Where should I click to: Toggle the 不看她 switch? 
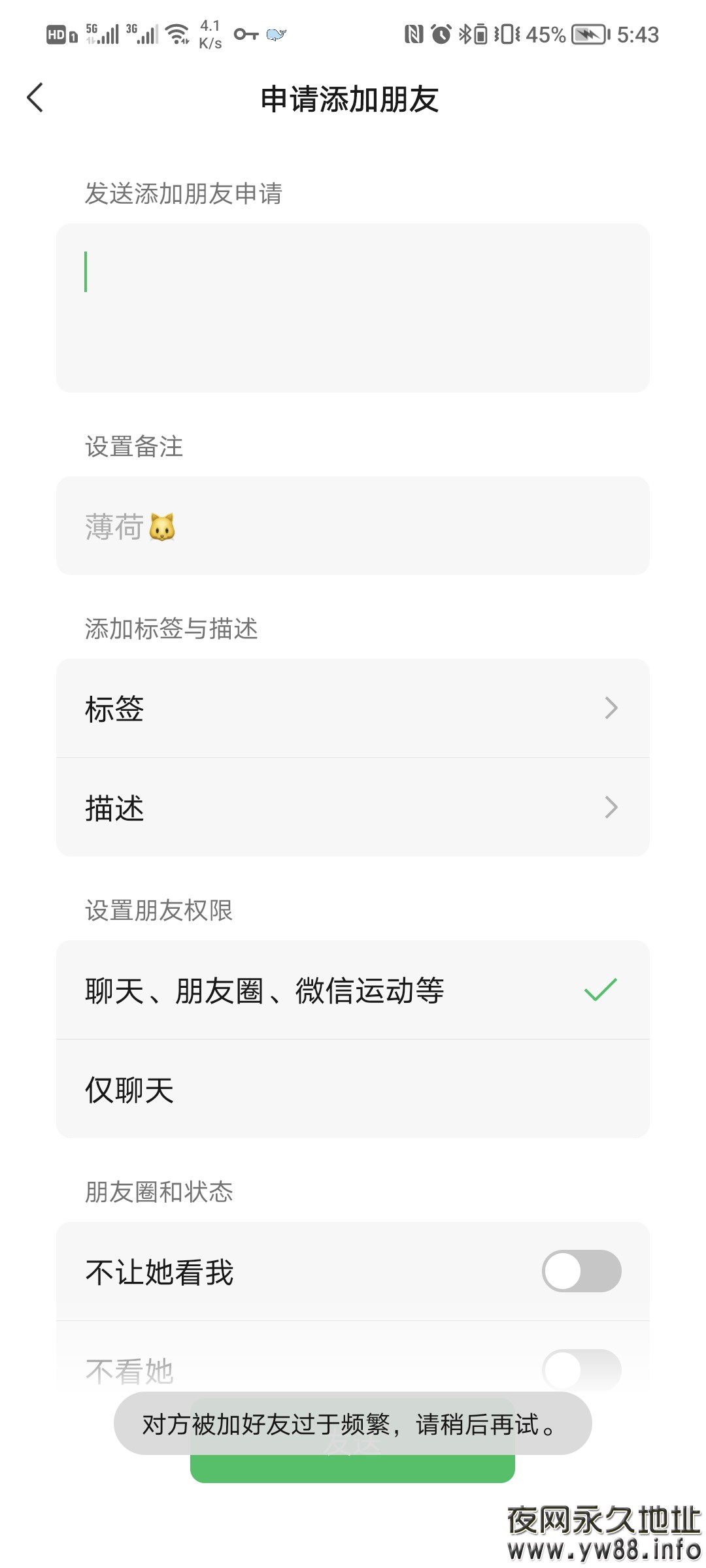(581, 1369)
